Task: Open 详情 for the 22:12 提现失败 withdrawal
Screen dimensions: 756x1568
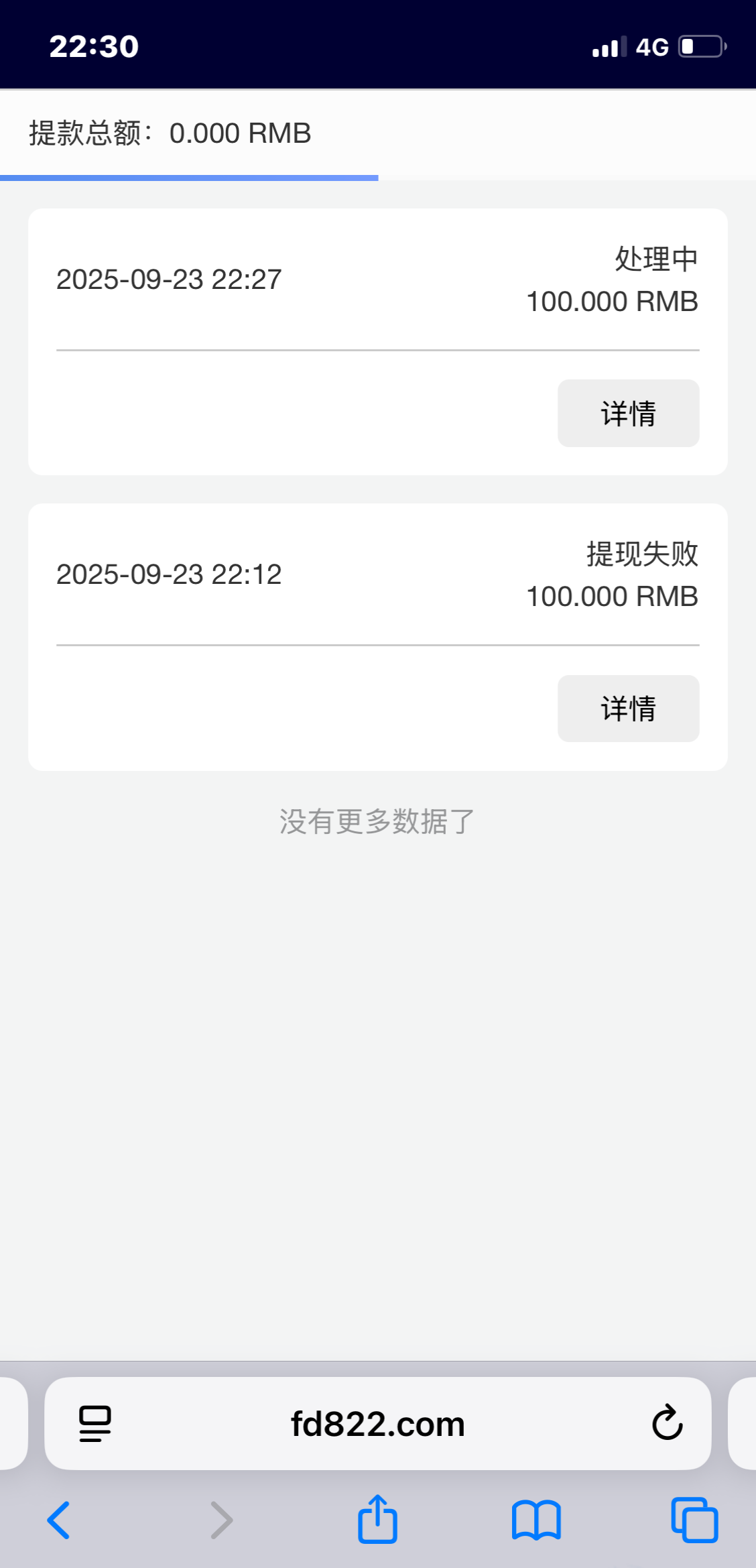Action: pyautogui.click(x=628, y=708)
